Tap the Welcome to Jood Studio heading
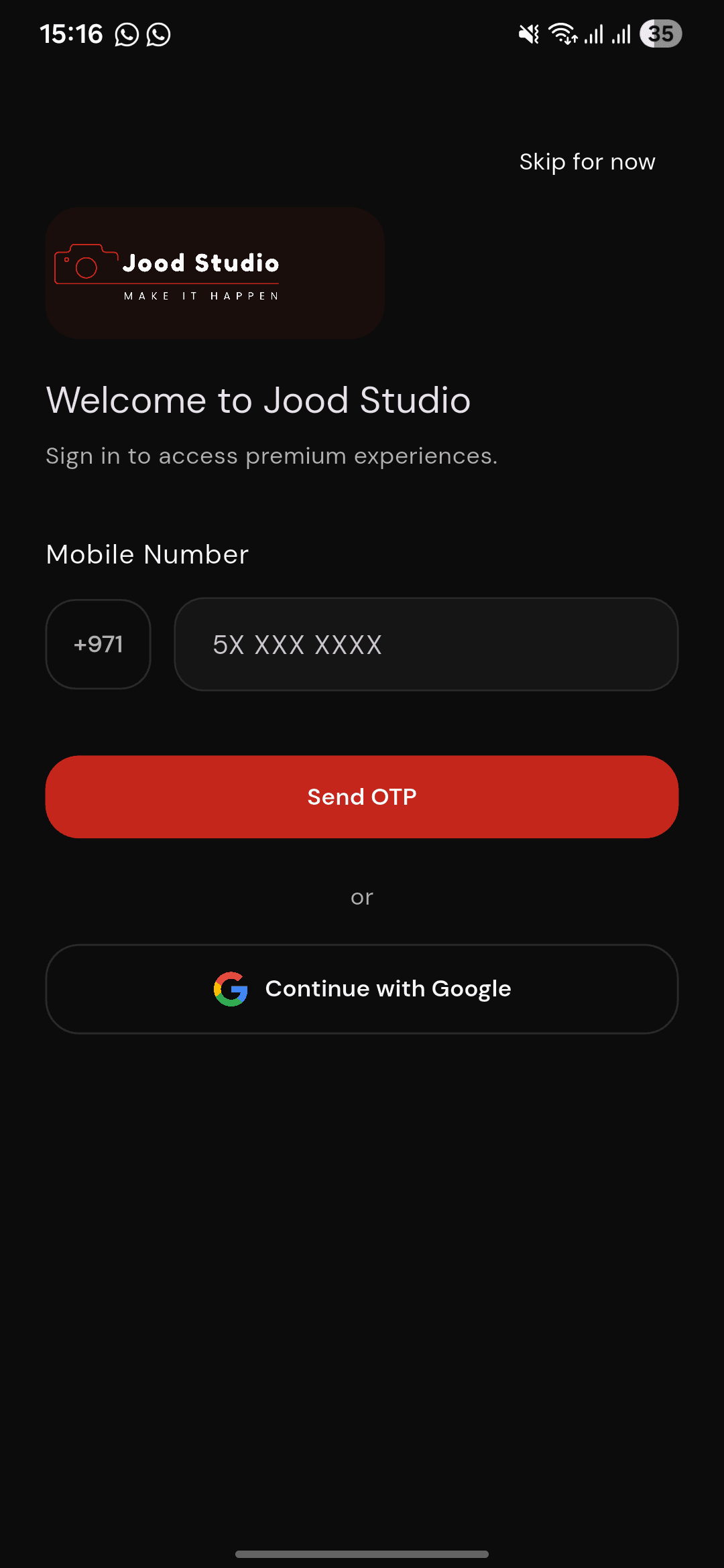The image size is (724, 1568). point(258,399)
